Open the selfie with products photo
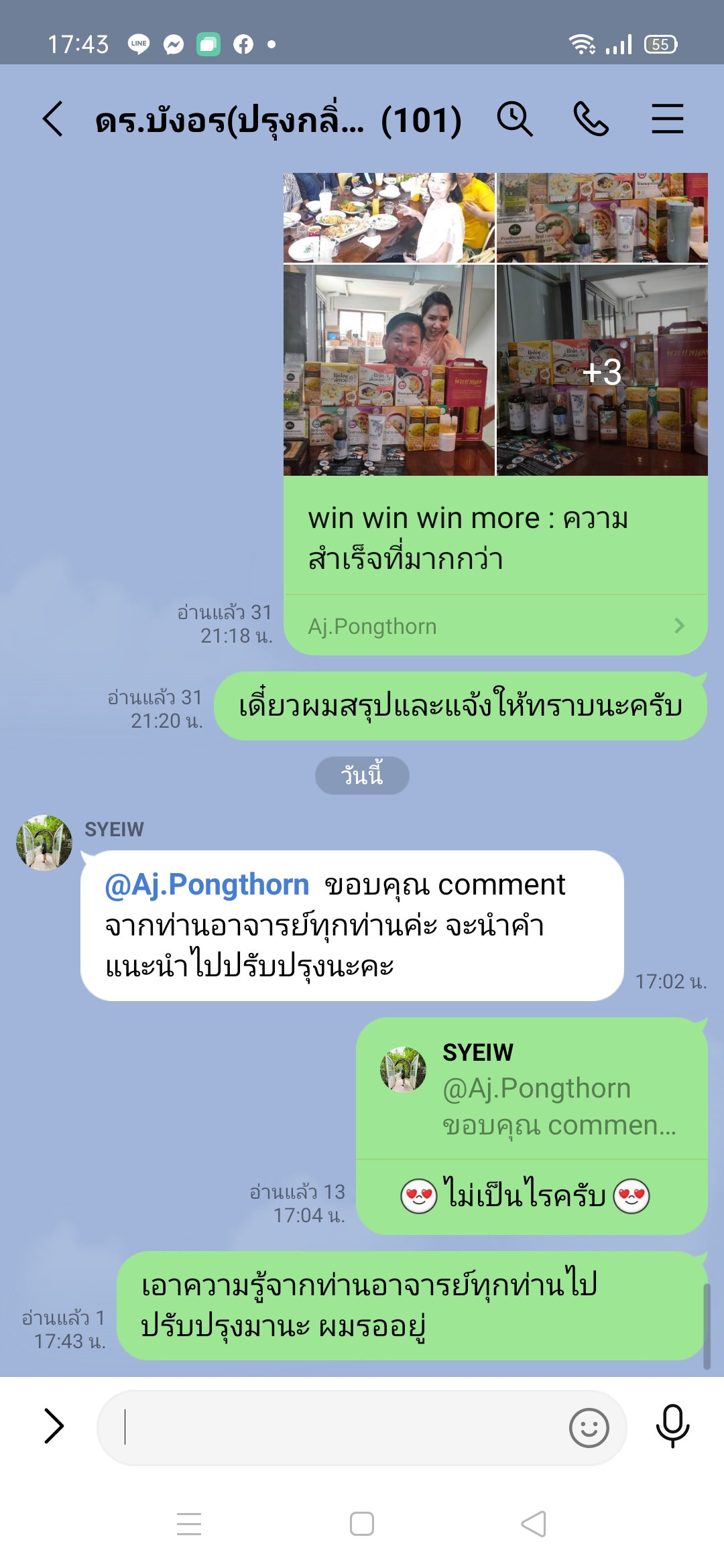This screenshot has height=1568, width=724. (x=389, y=371)
